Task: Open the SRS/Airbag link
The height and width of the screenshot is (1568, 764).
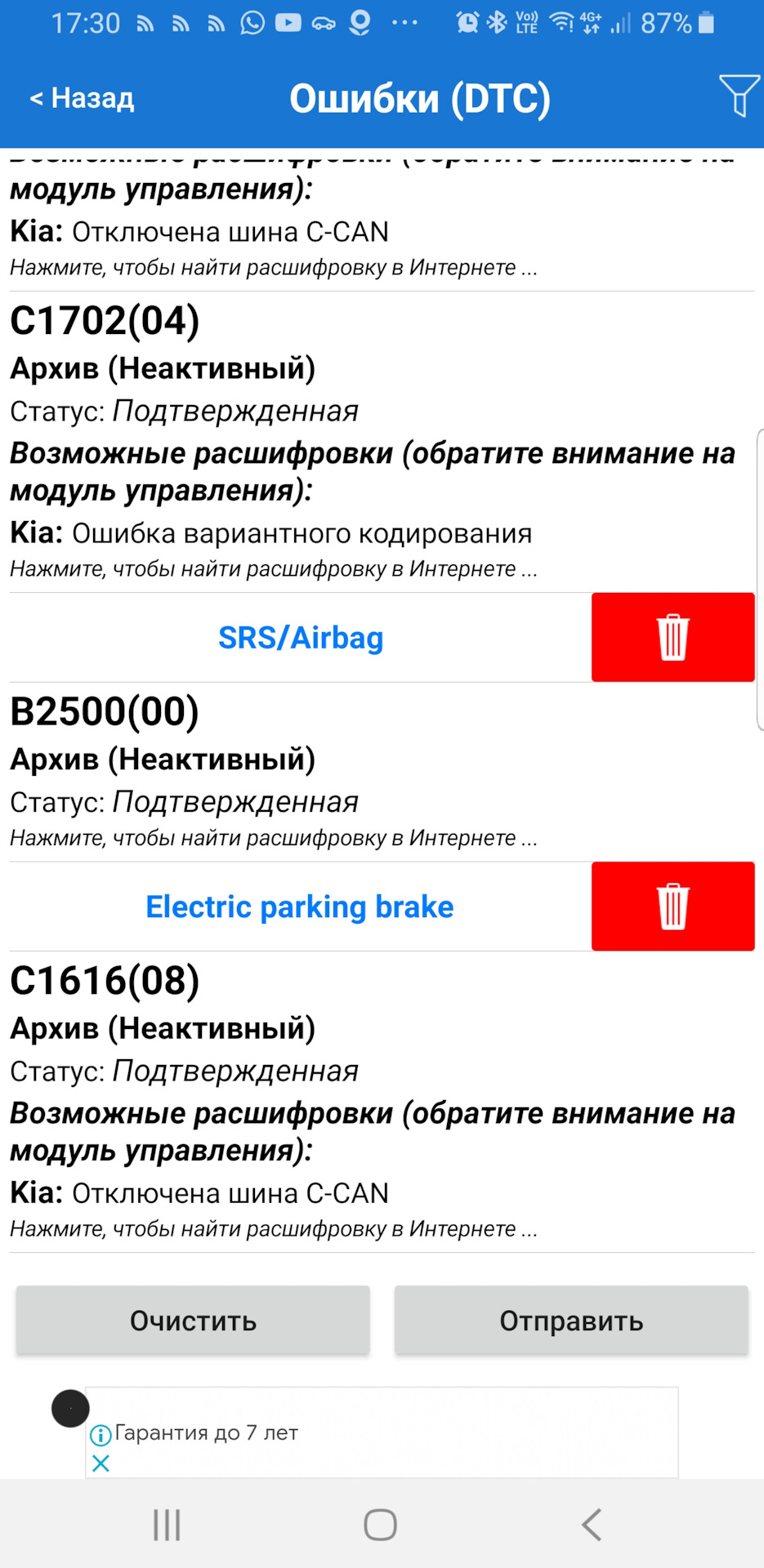Action: (x=302, y=637)
